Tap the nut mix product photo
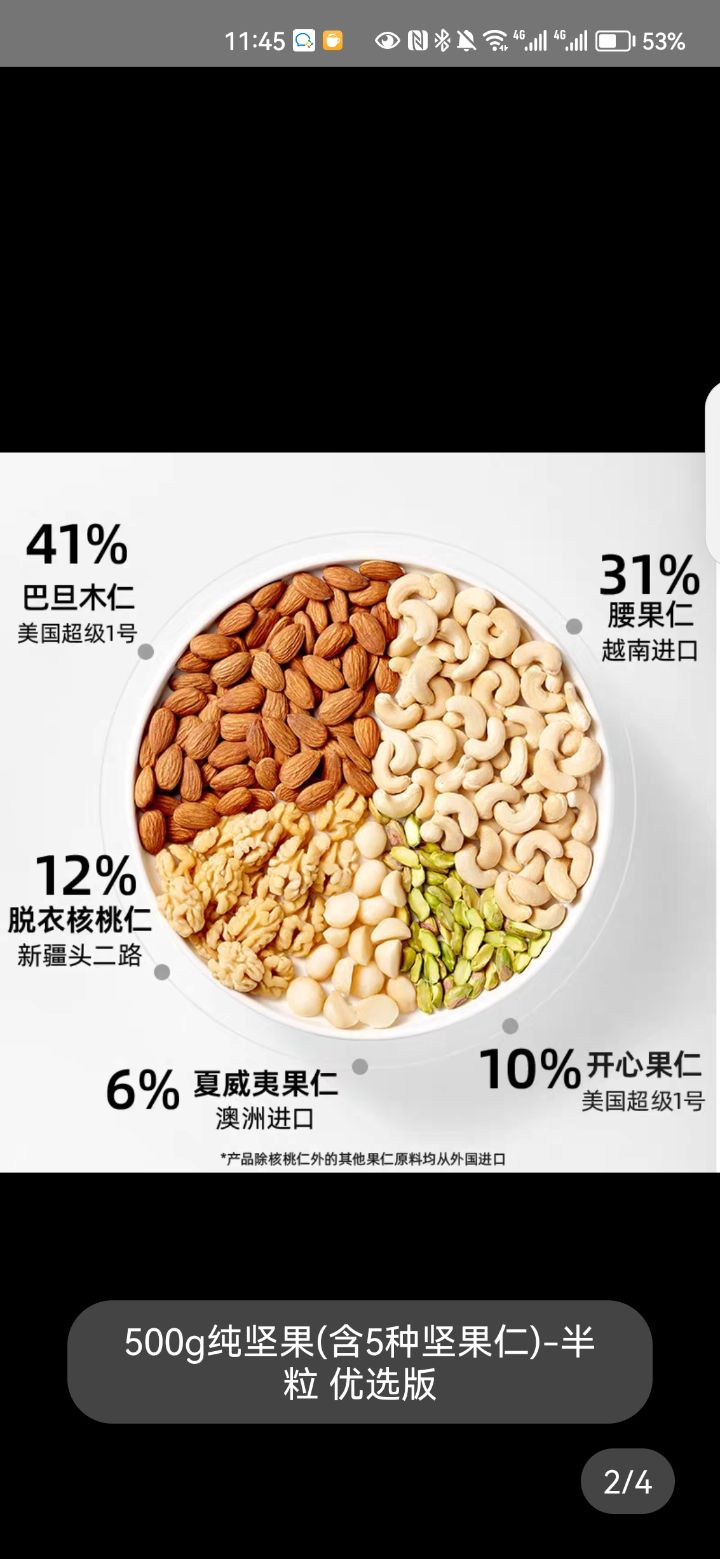The width and height of the screenshot is (720, 1559). tap(360, 812)
